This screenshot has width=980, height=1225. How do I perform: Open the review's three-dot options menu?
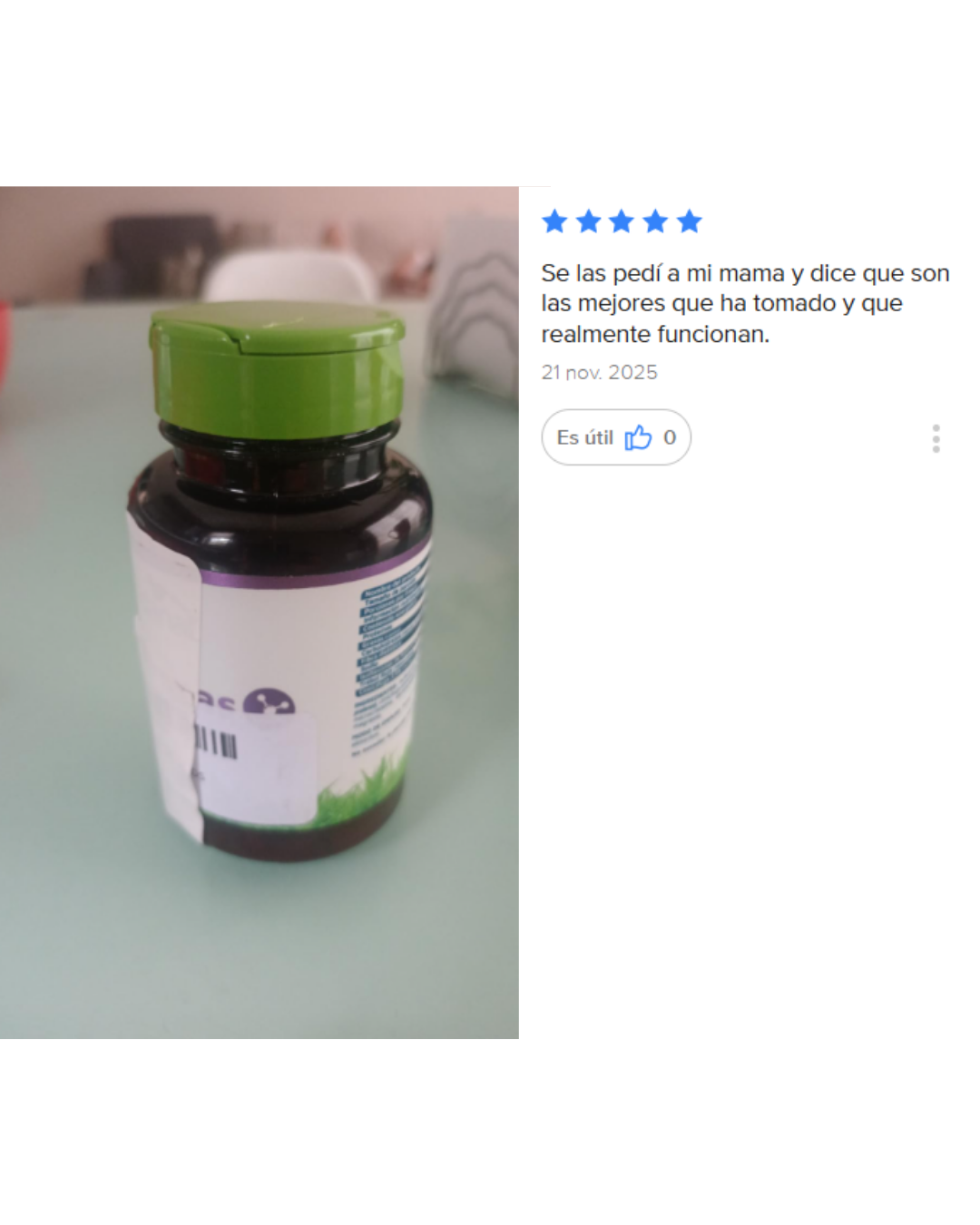[936, 438]
